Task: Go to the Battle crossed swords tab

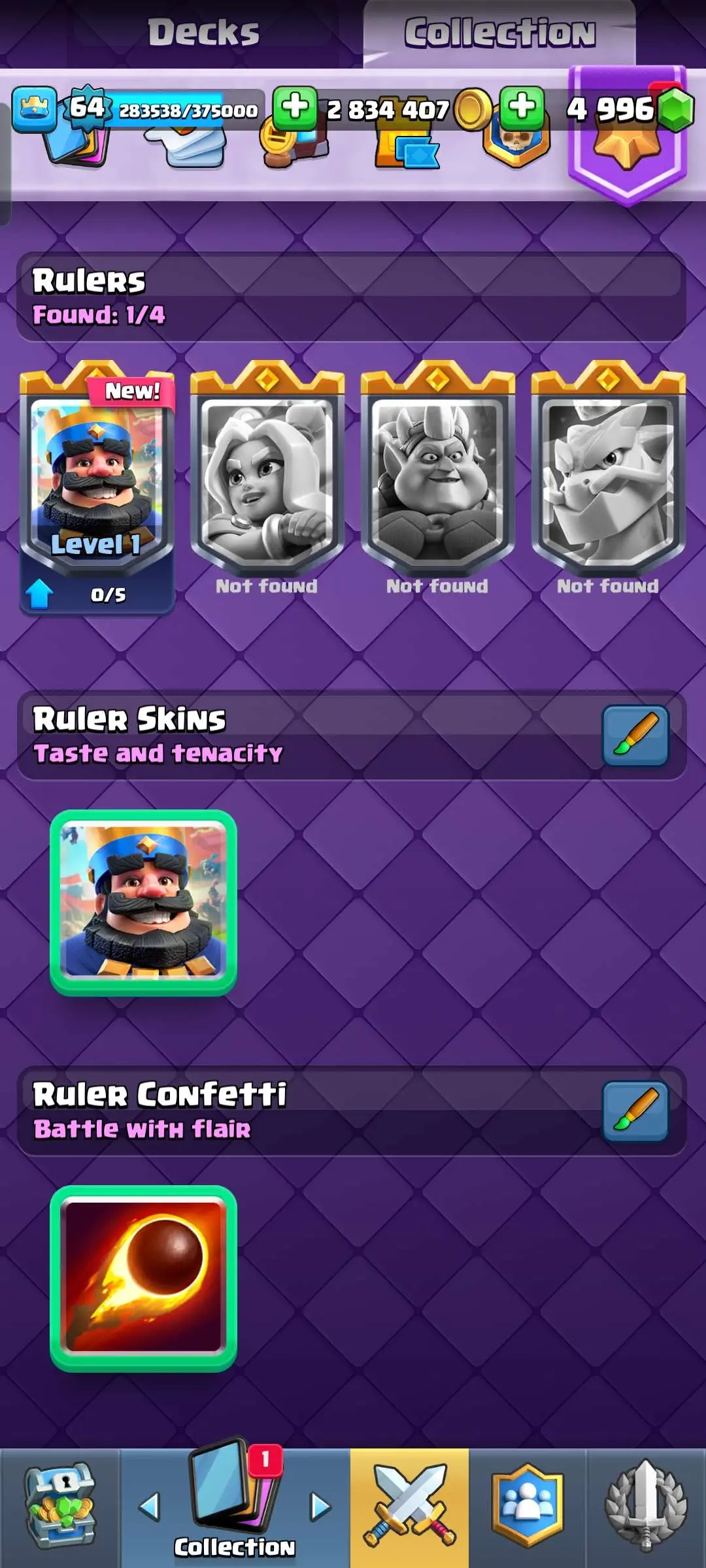Action: [409, 1507]
